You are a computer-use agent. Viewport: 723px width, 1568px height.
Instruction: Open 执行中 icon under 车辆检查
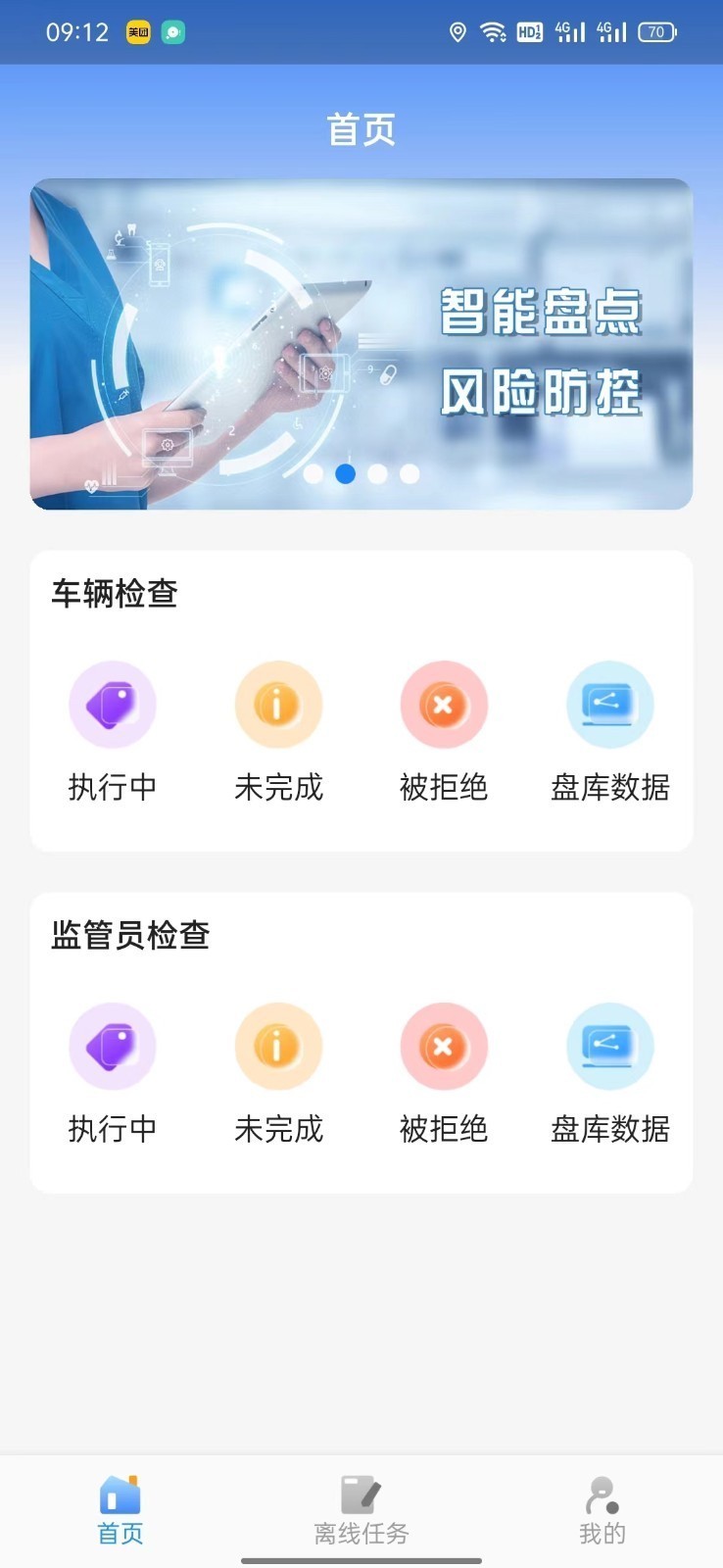pos(112,704)
